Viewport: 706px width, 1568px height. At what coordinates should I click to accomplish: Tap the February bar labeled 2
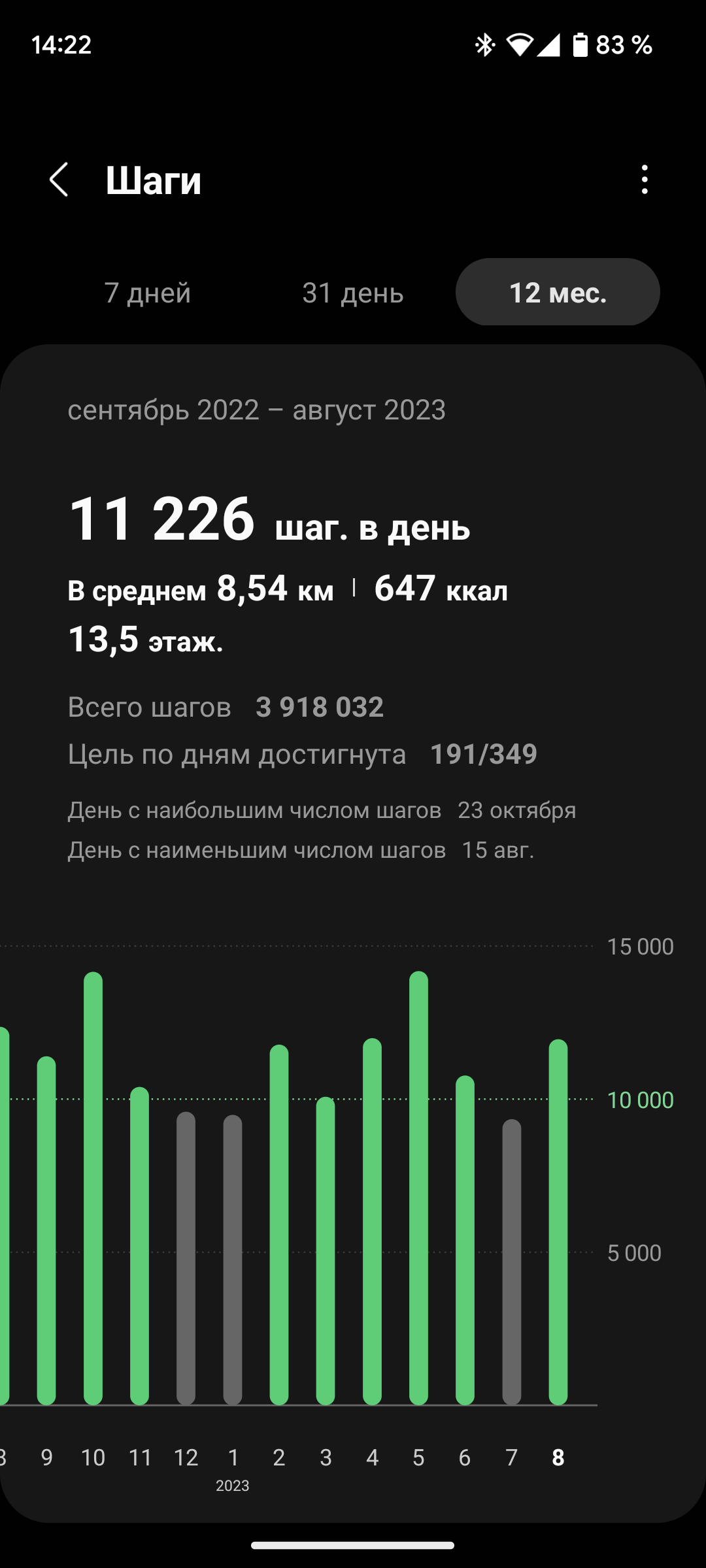point(279,1225)
